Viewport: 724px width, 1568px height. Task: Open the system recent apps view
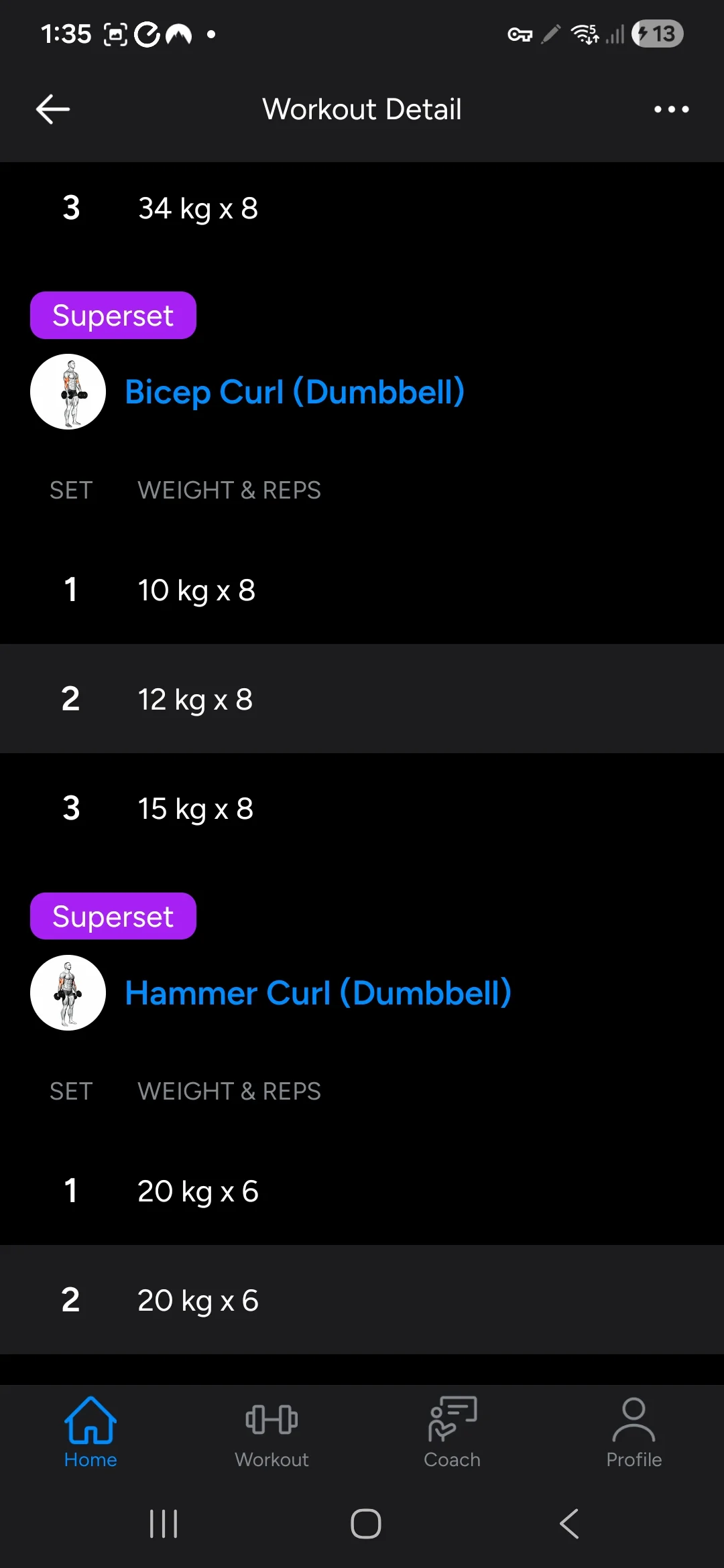164,1524
